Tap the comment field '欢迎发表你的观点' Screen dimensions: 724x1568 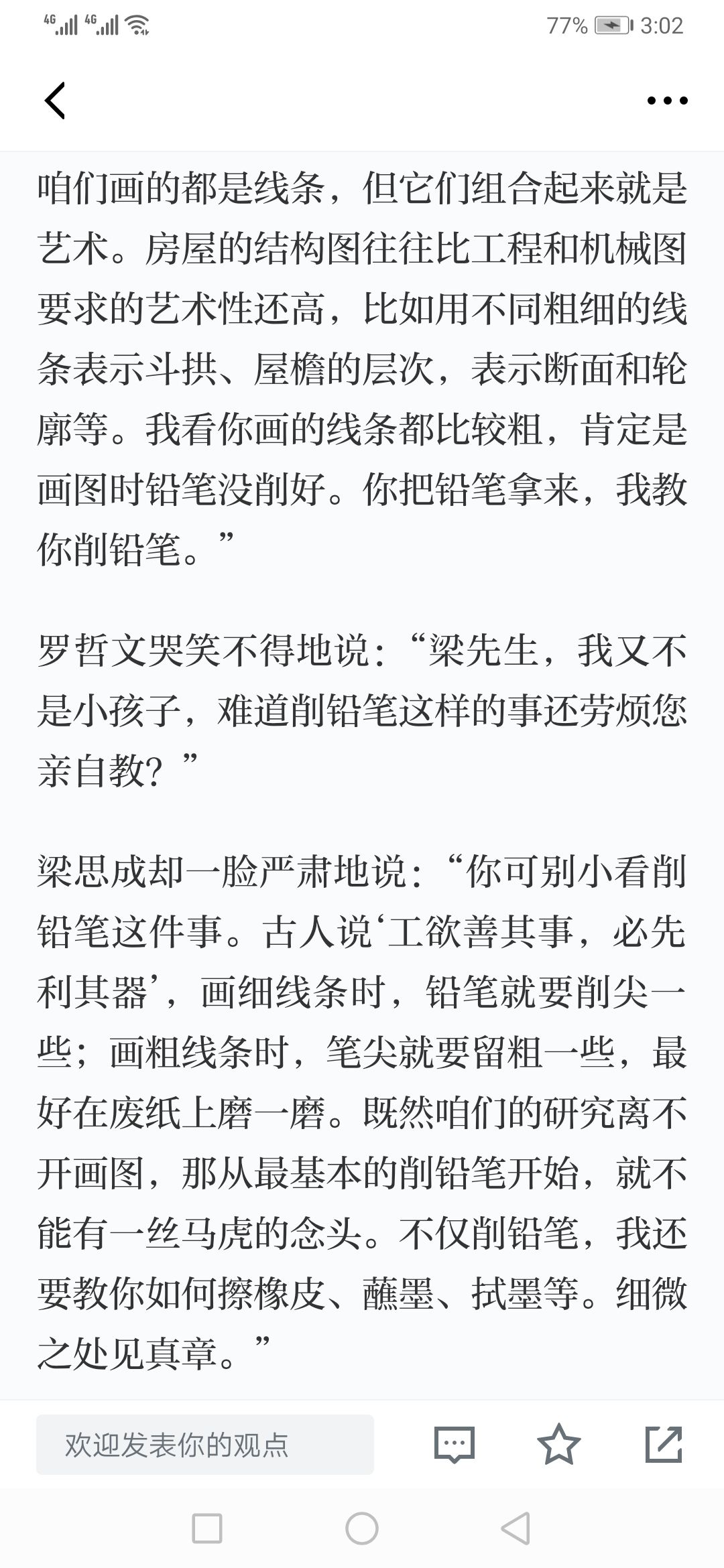[x=205, y=1444]
